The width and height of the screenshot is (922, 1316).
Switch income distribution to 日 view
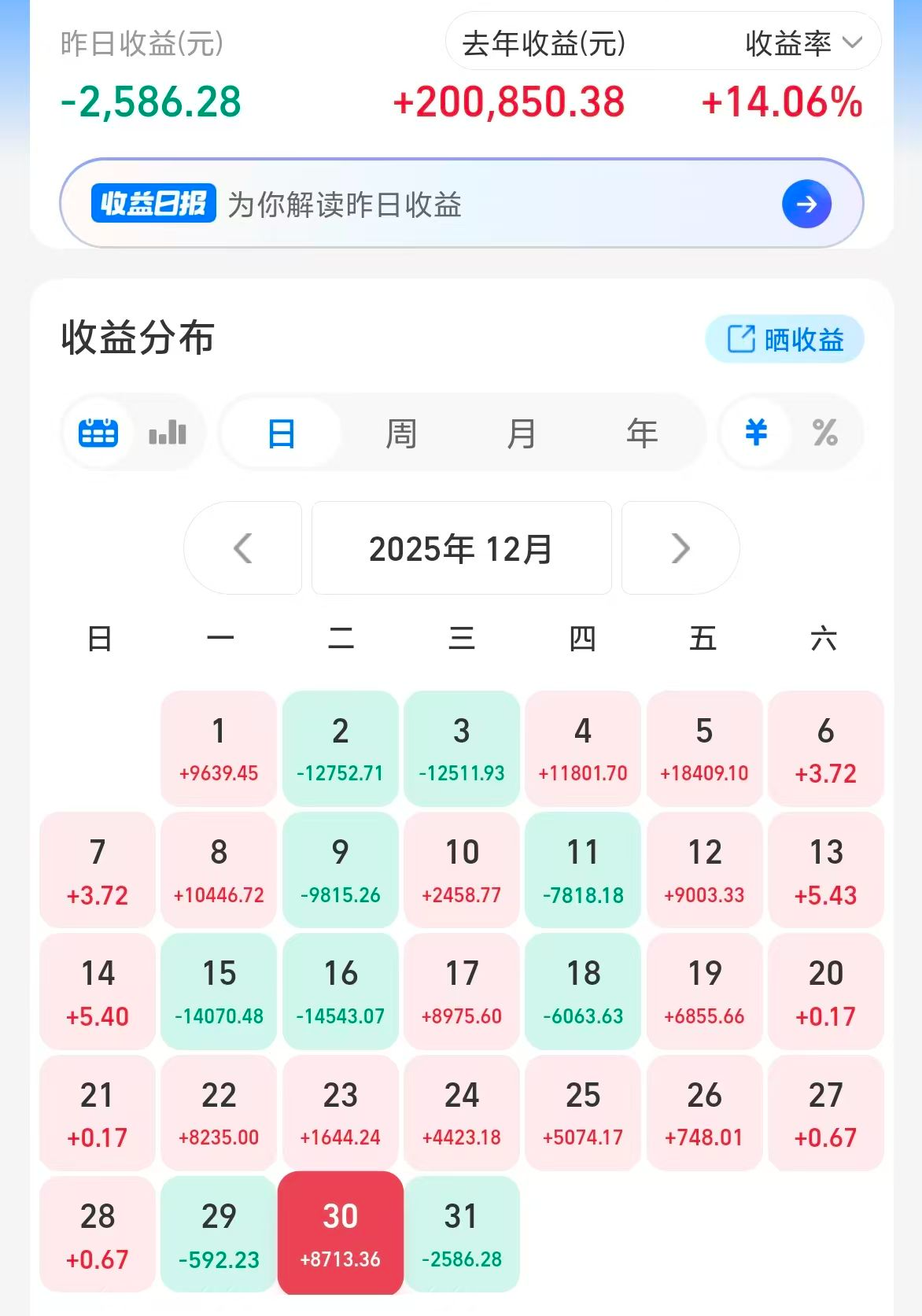coord(280,432)
